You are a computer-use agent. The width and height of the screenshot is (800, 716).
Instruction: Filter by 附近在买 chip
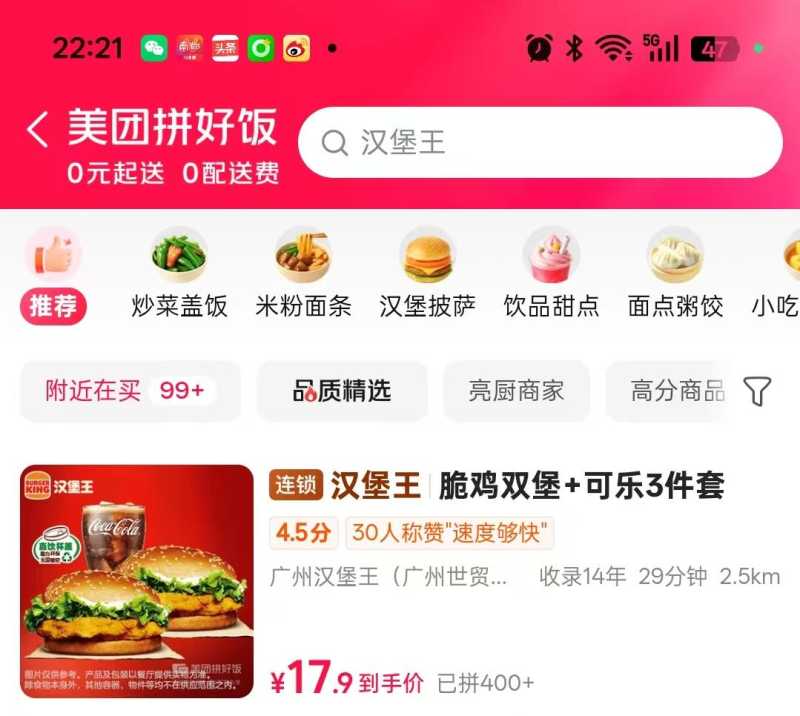click(130, 391)
